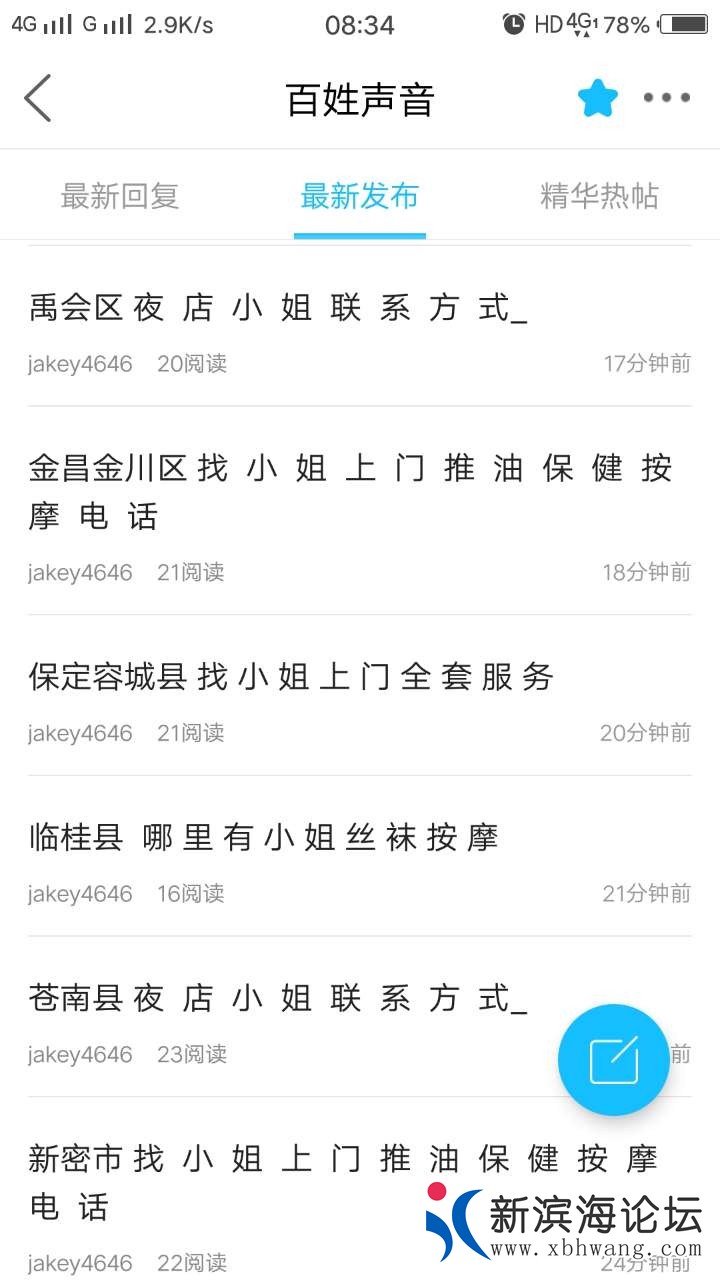This screenshot has height=1280, width=720.
Task: Select the 最新发布 tab
Action: 360,196
